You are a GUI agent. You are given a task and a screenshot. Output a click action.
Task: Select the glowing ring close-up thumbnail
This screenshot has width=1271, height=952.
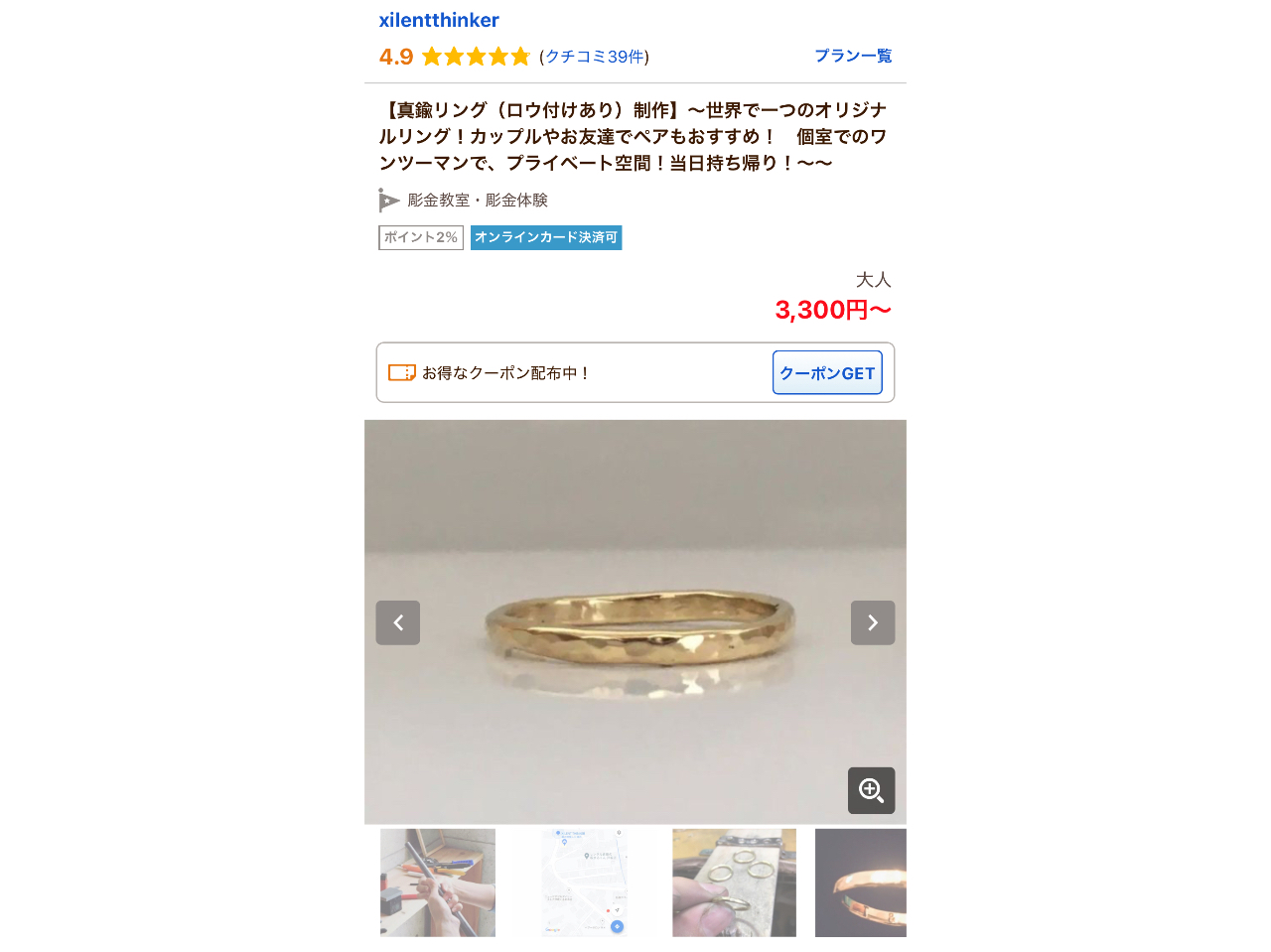[860, 883]
